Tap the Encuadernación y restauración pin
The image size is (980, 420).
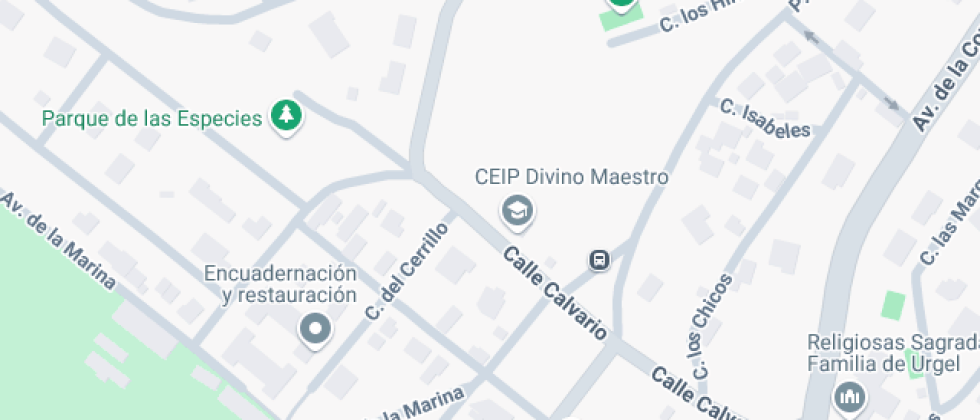coord(316,329)
